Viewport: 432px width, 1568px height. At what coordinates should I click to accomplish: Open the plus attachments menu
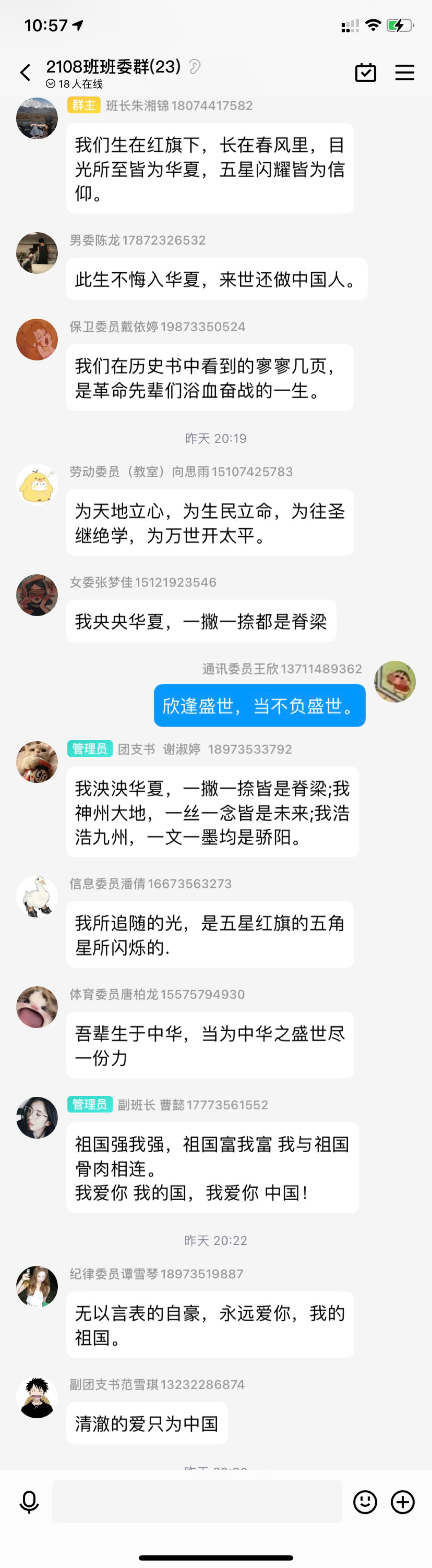point(403,1502)
